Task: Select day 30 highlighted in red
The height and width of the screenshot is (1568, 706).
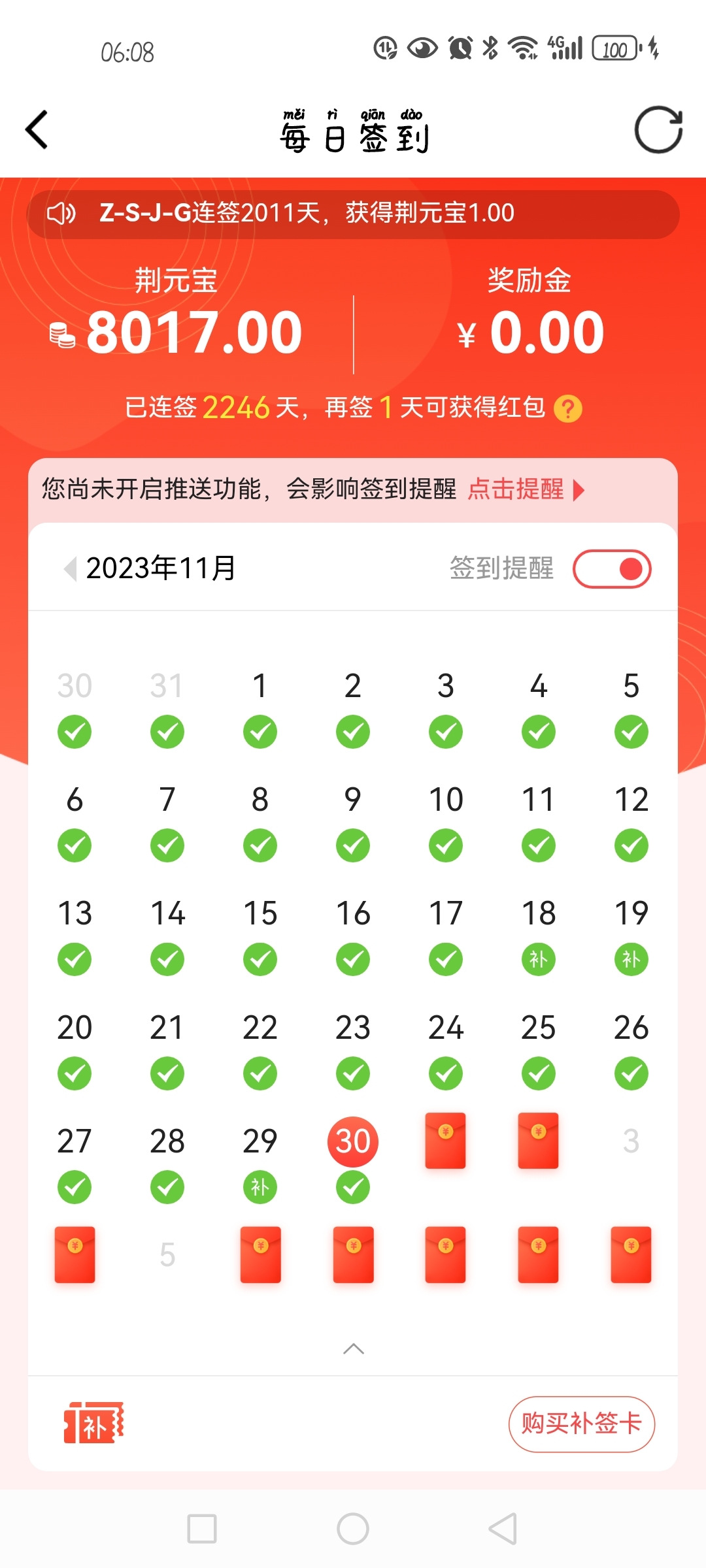Action: point(353,1141)
